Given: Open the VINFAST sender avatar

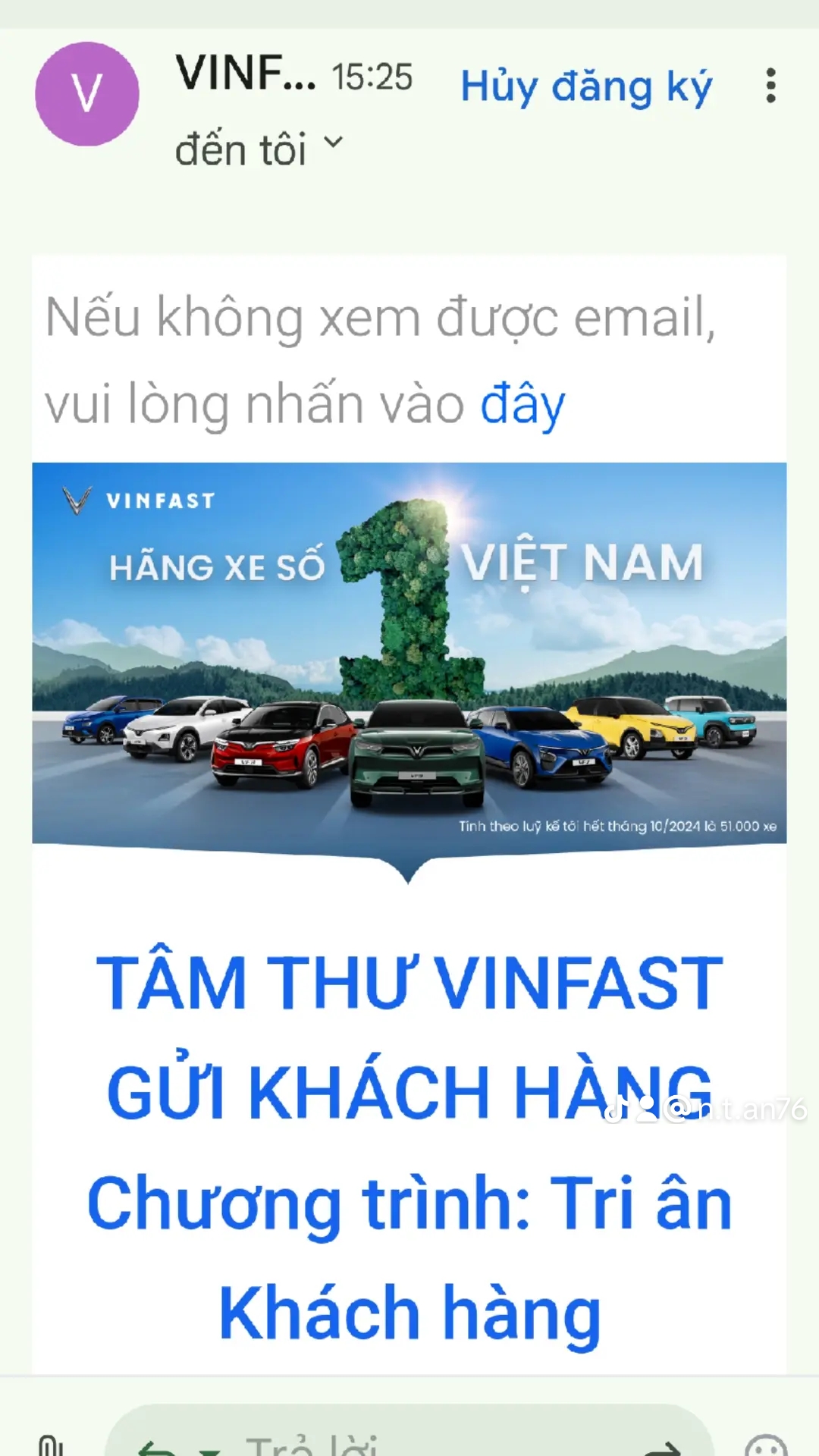Looking at the screenshot, I should click(x=87, y=94).
